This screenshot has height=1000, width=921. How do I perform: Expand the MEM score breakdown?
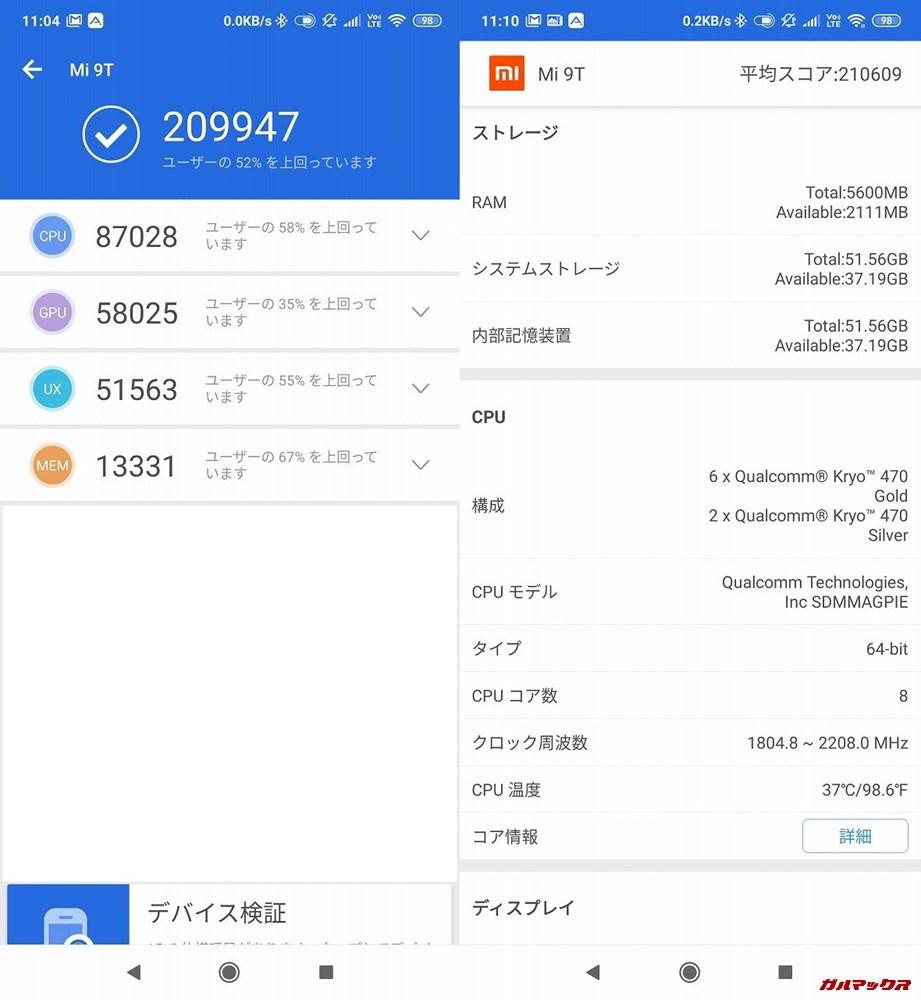pos(420,465)
